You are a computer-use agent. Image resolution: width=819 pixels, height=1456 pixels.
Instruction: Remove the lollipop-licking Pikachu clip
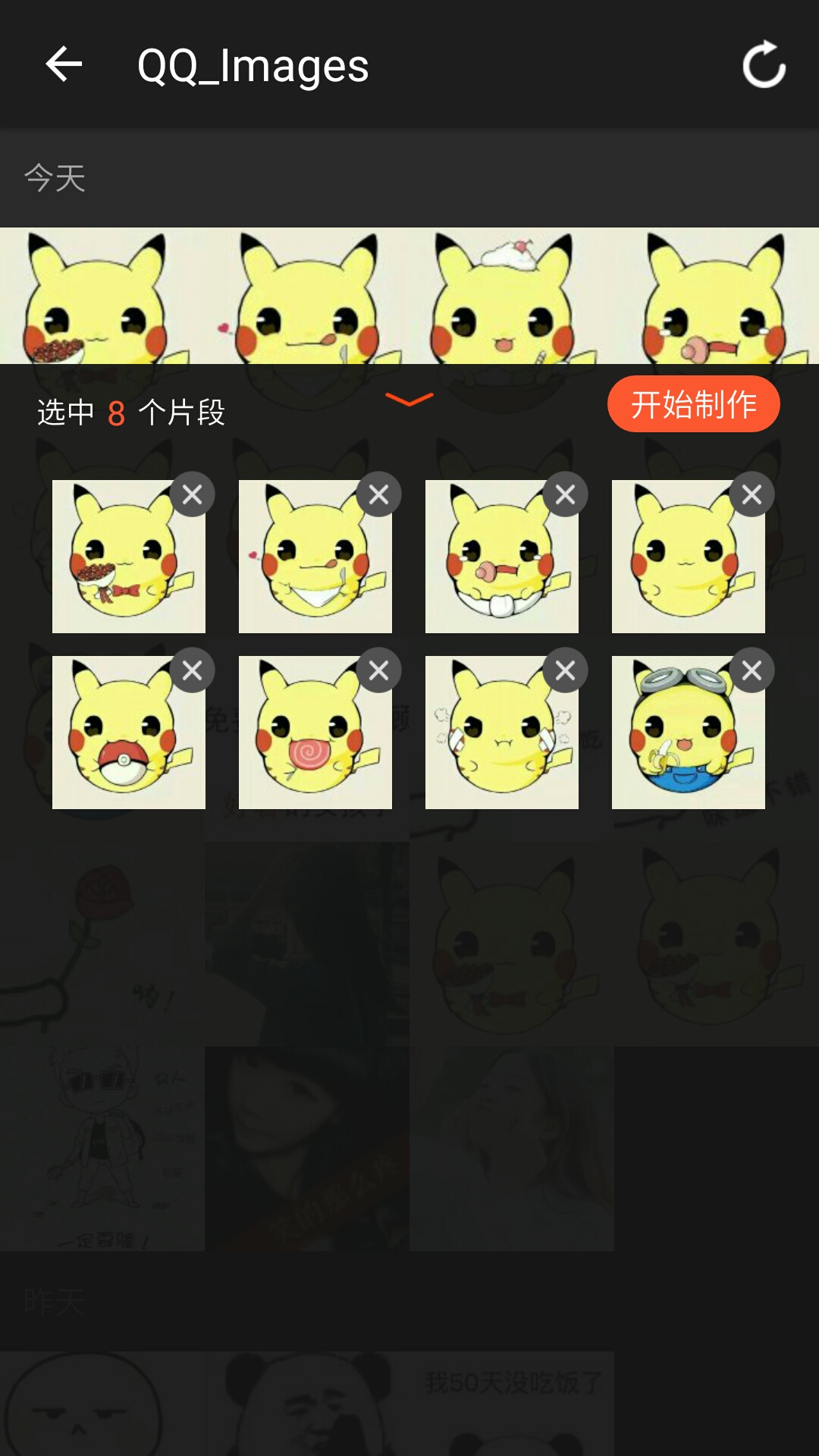tap(378, 670)
